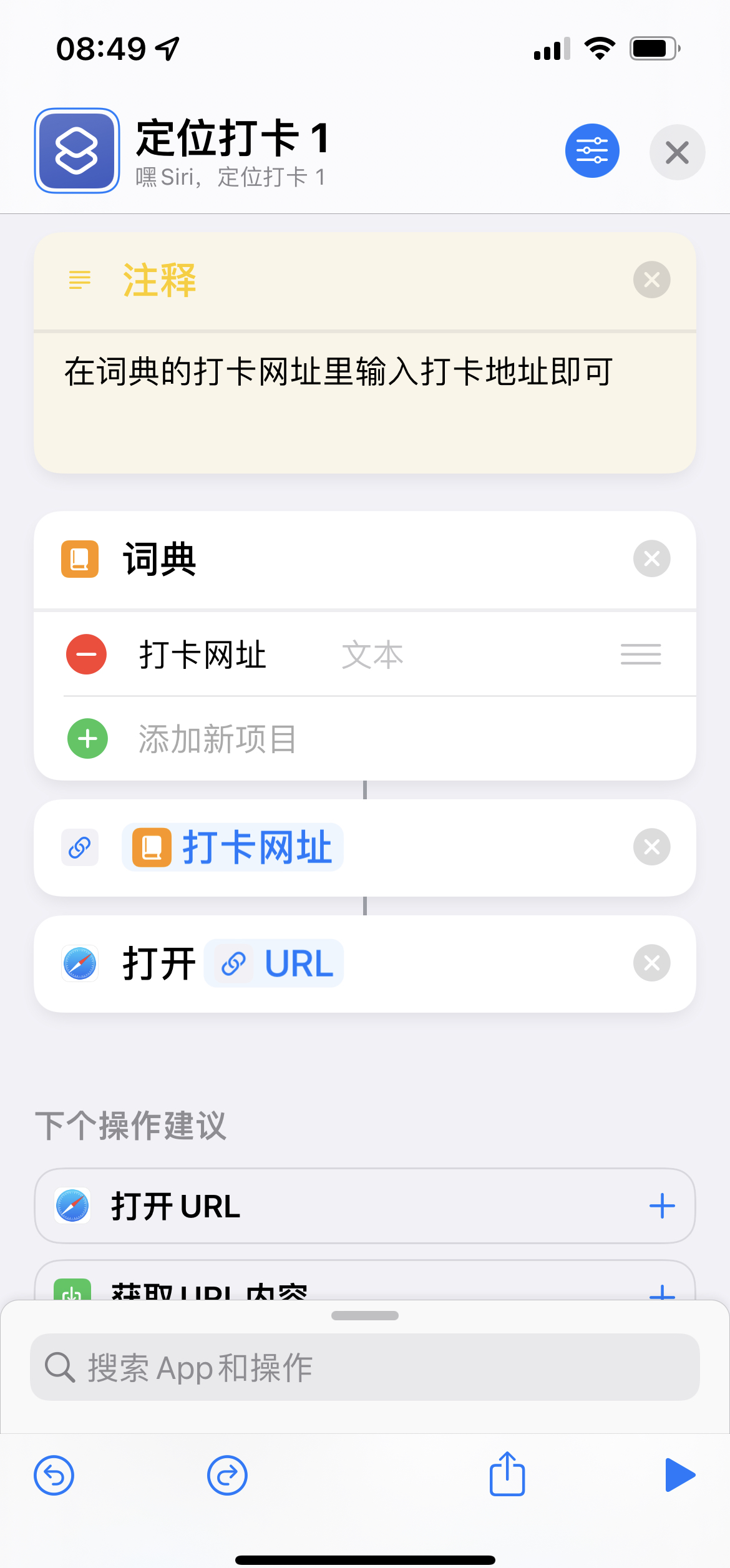Tap the redo icon at the bottom bar
The height and width of the screenshot is (1568, 730).
pos(226,1476)
